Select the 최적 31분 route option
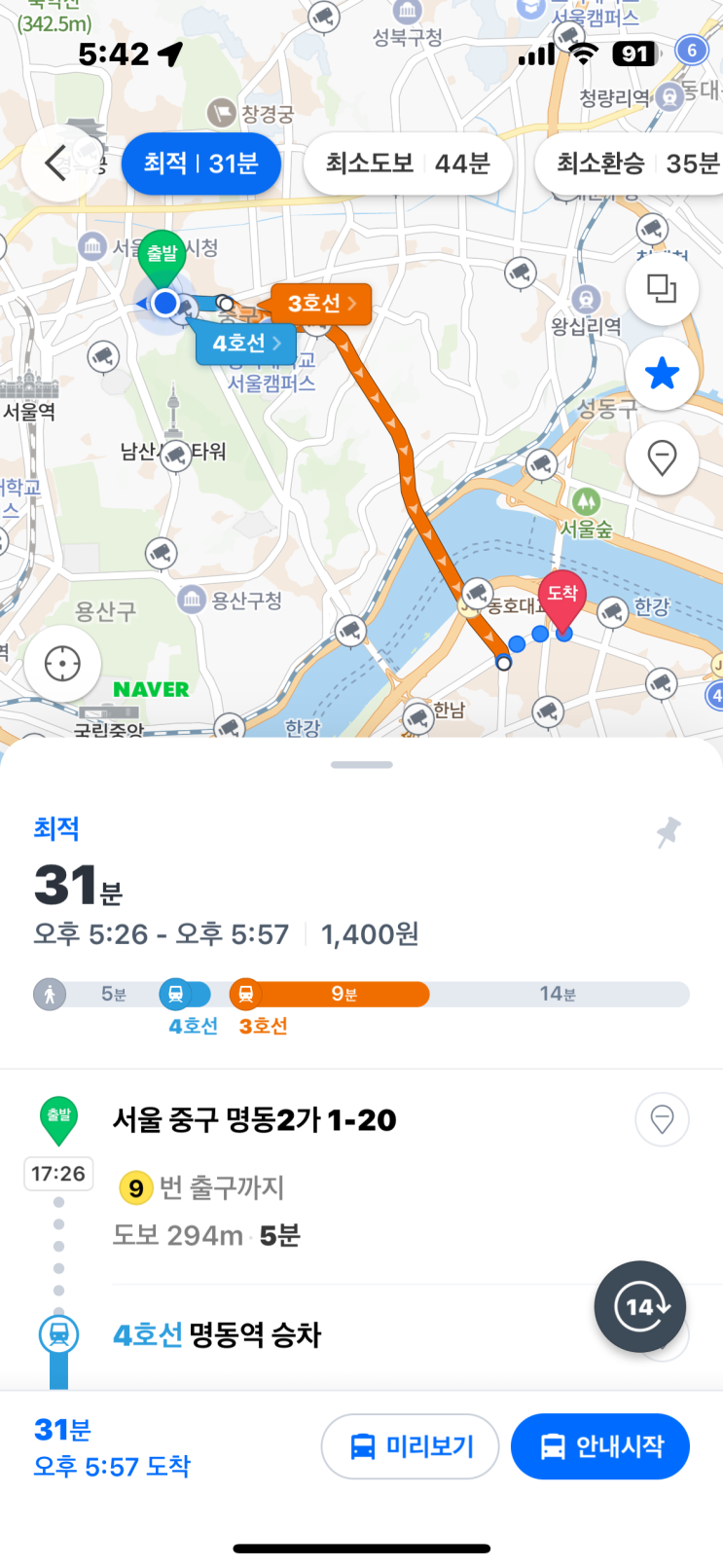The height and width of the screenshot is (1568, 723). (200, 164)
